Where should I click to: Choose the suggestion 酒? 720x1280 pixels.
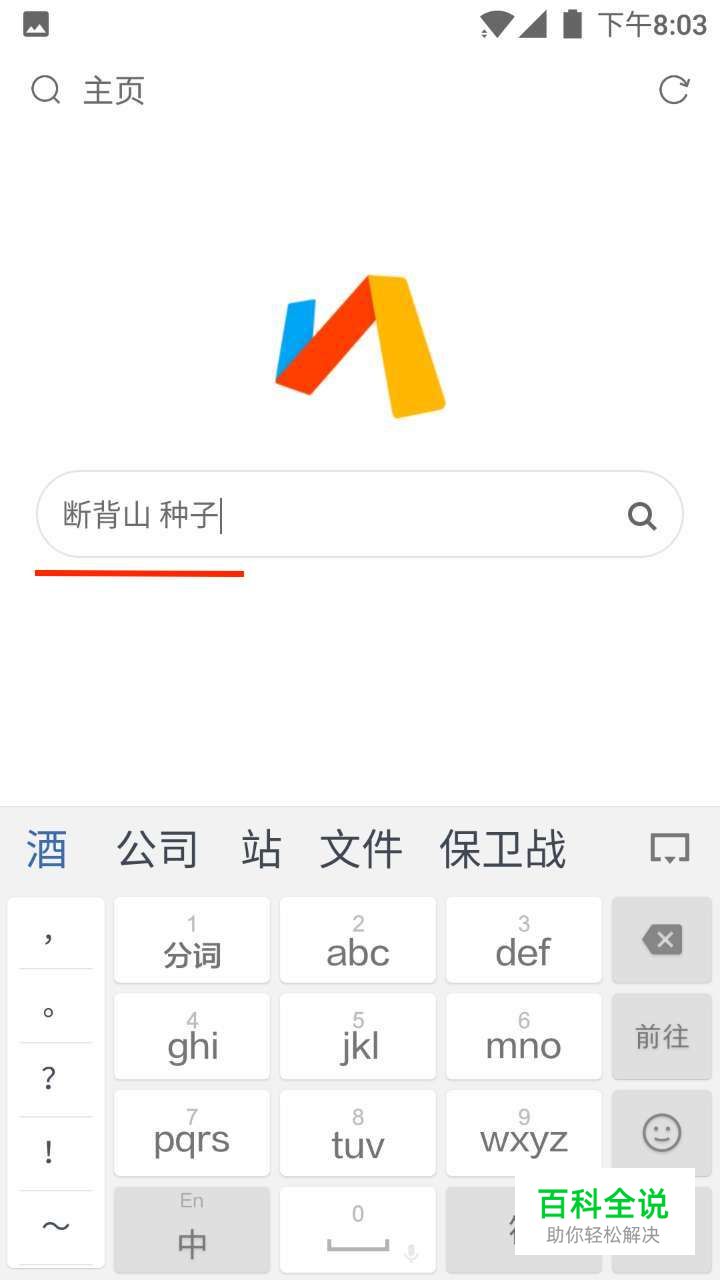click(x=46, y=850)
